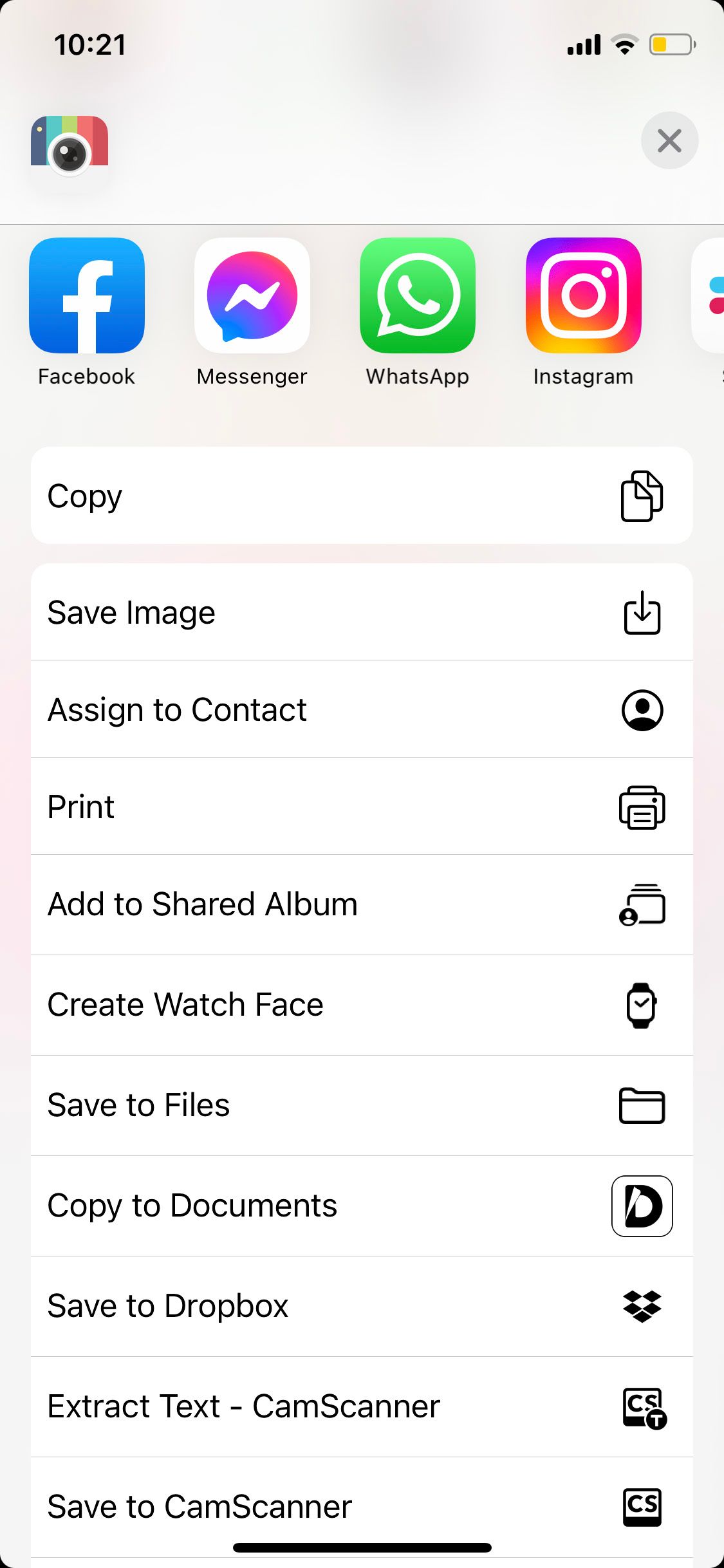Select Save Image
724x1568 pixels.
pyautogui.click(x=362, y=611)
